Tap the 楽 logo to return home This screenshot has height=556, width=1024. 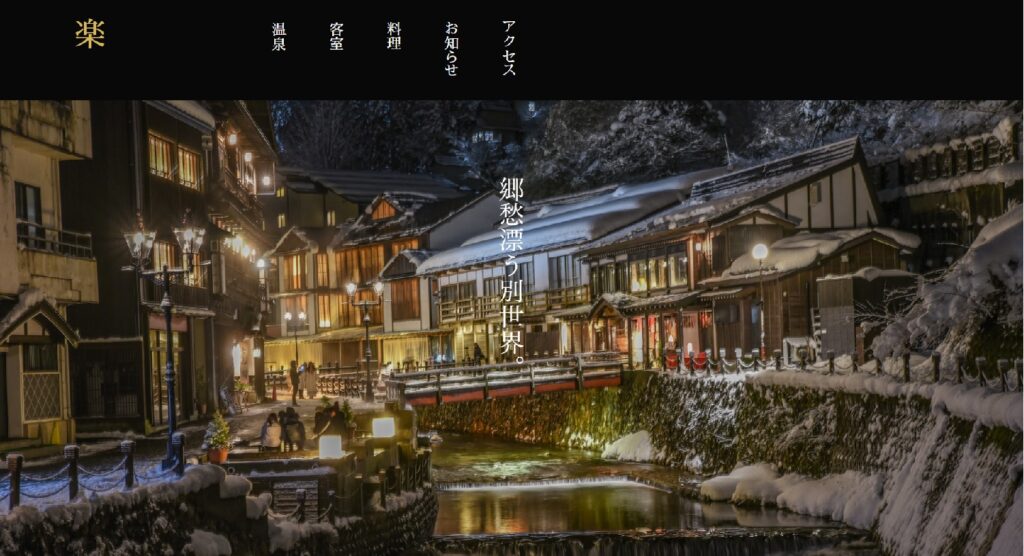tap(90, 34)
